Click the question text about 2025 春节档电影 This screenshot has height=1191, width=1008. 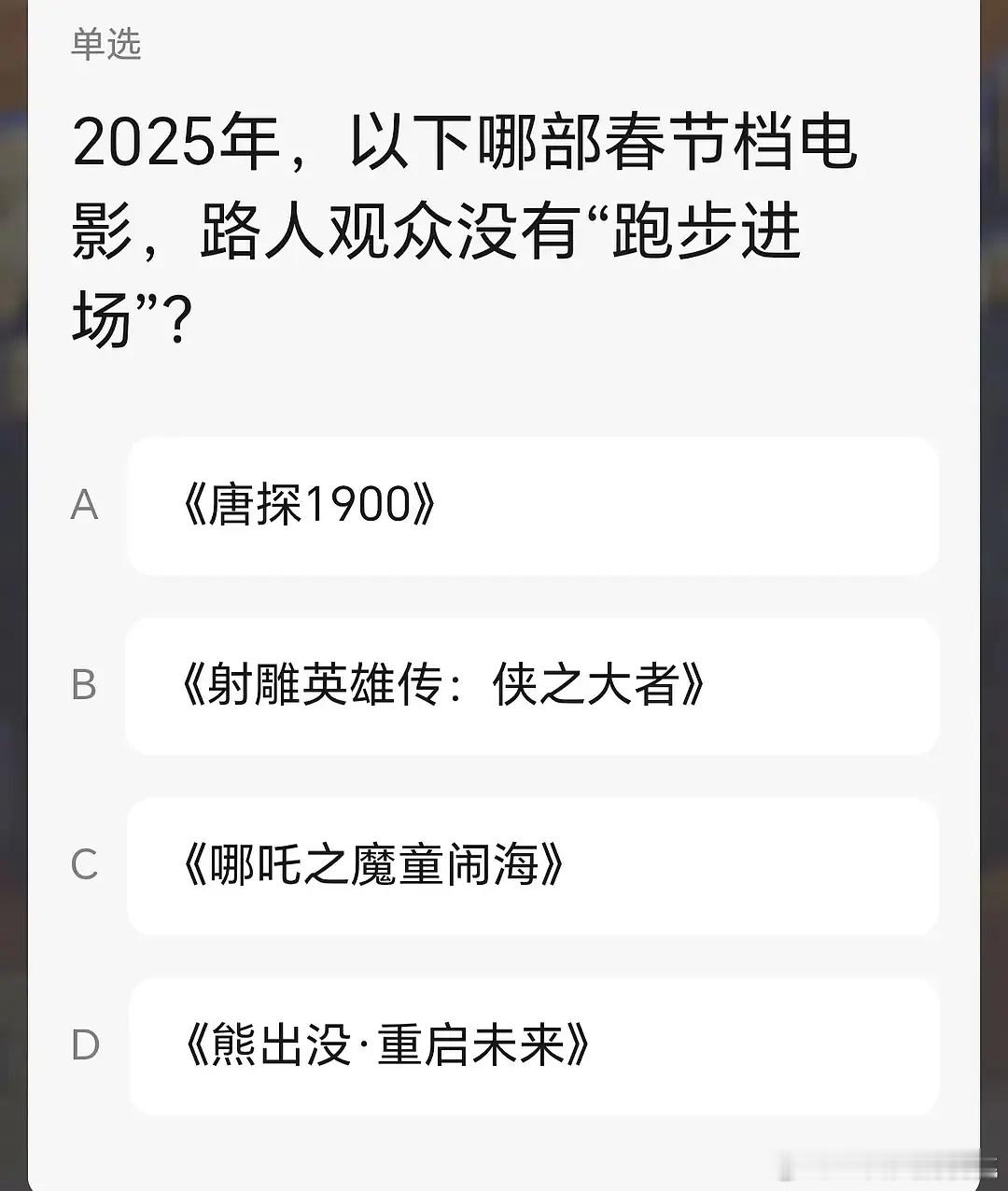tap(467, 224)
